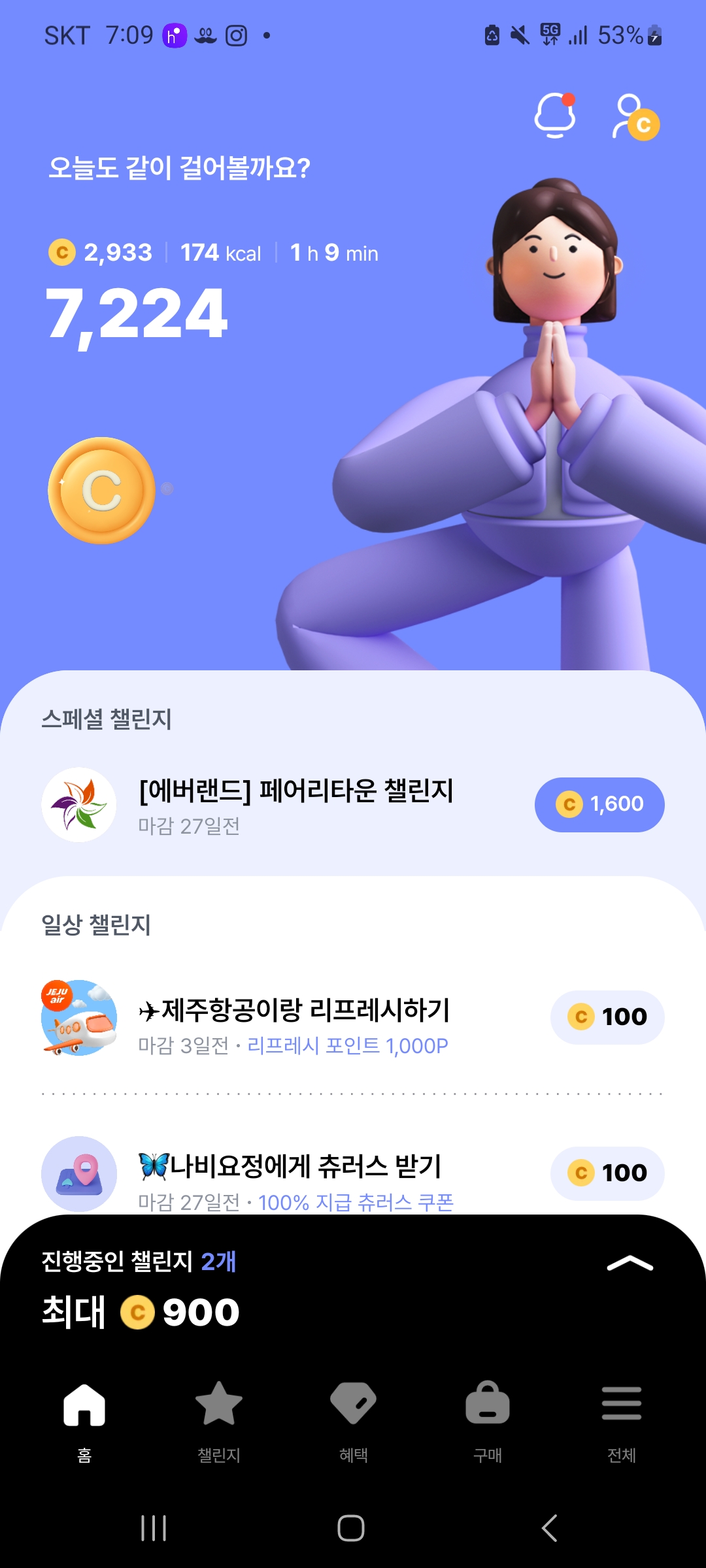The image size is (706, 1568).
Task: Tap the 100 coin button for 제주항공 challenge
Action: click(607, 1017)
